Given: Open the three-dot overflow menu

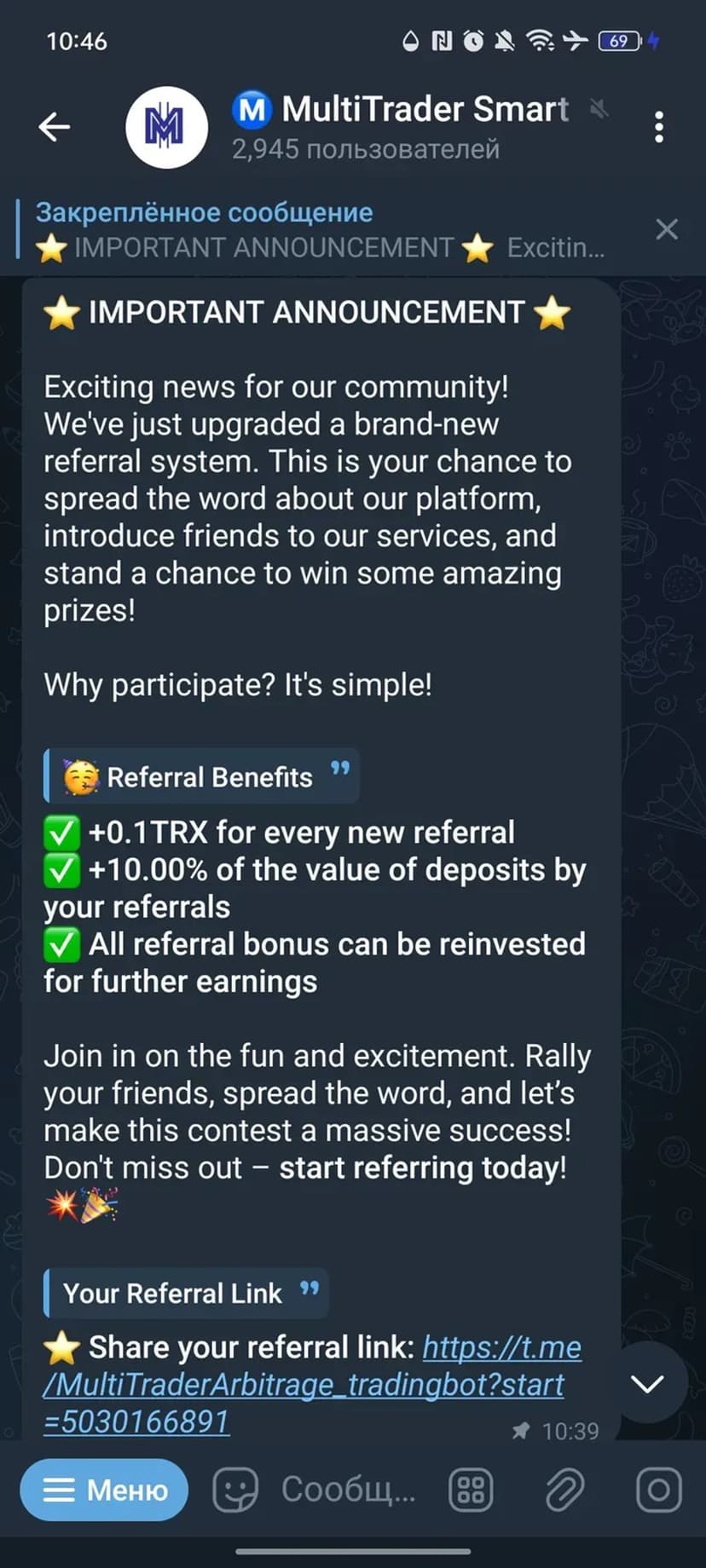Looking at the screenshot, I should coord(658,127).
